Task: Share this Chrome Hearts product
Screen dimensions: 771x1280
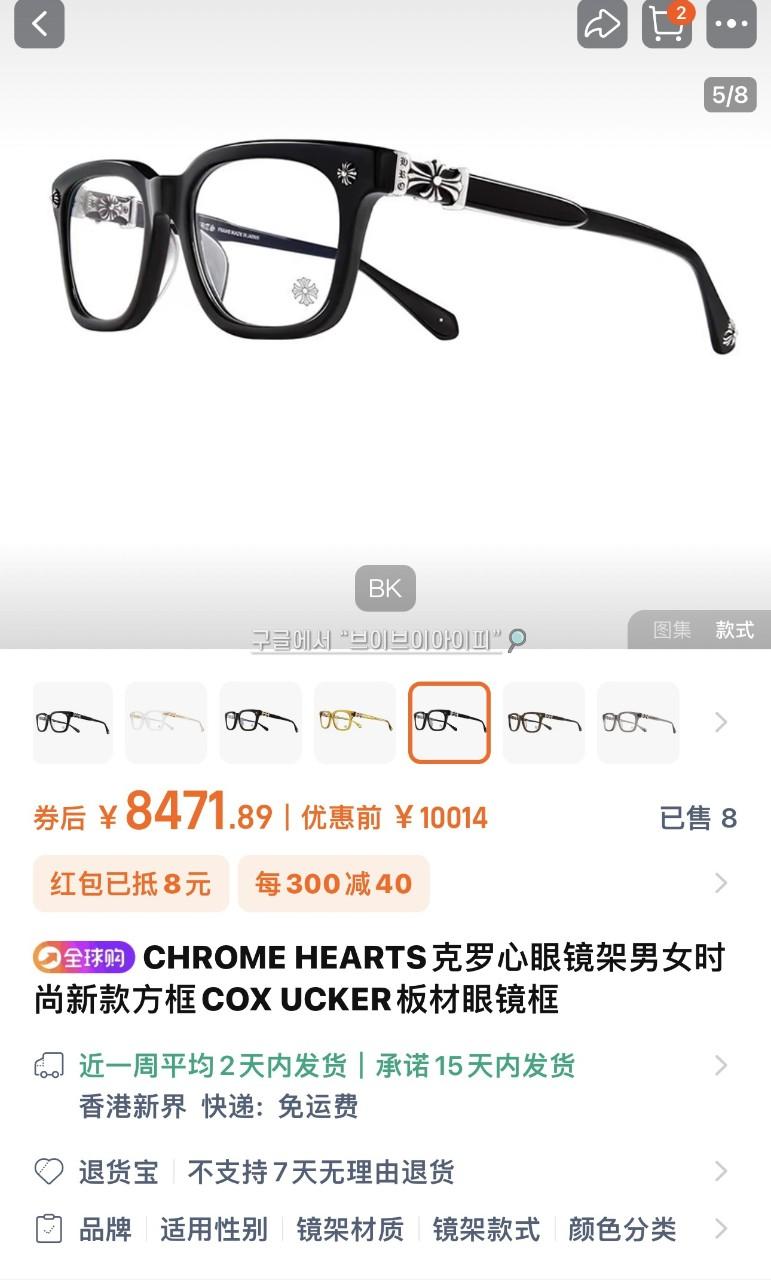Action: click(602, 25)
